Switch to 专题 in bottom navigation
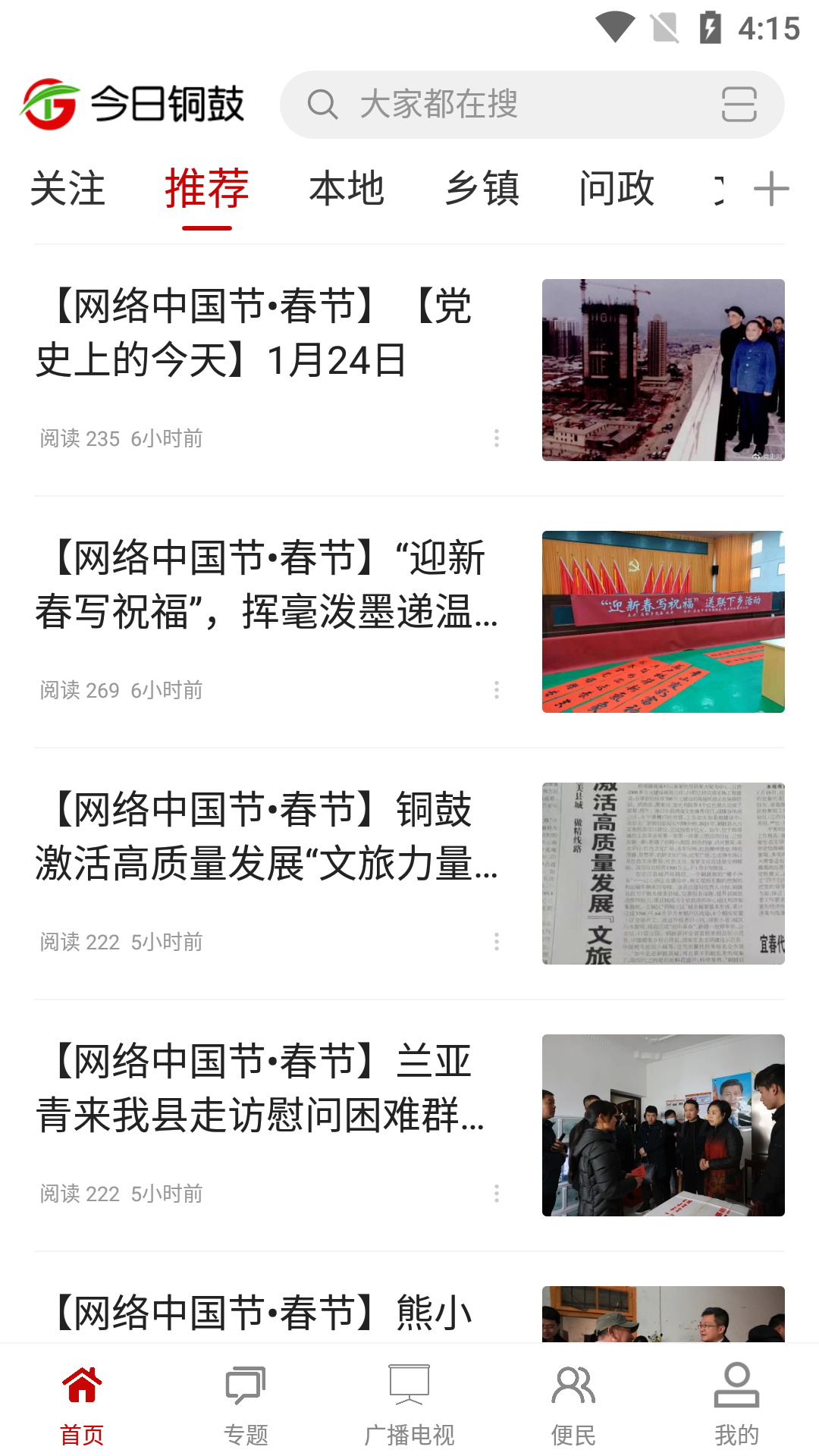 (246, 1405)
